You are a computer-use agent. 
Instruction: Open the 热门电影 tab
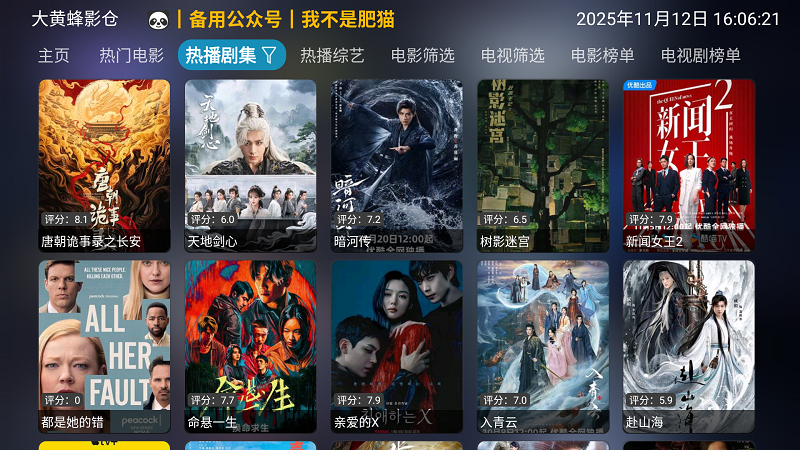[132, 56]
